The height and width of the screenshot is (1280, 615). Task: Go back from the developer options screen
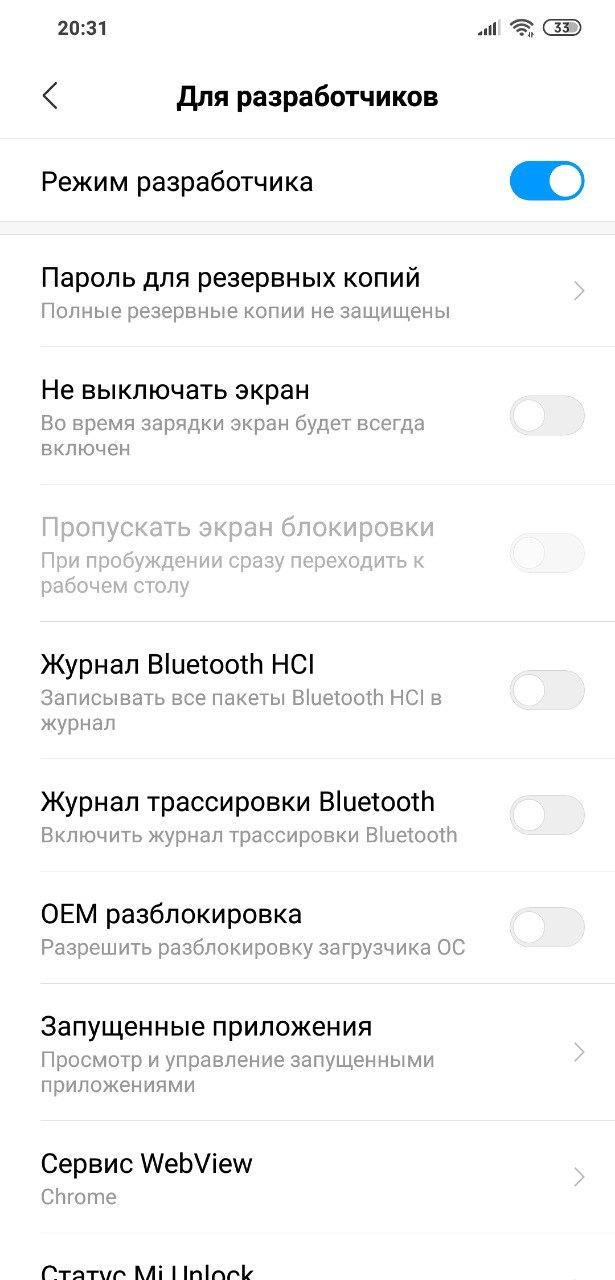coord(50,96)
